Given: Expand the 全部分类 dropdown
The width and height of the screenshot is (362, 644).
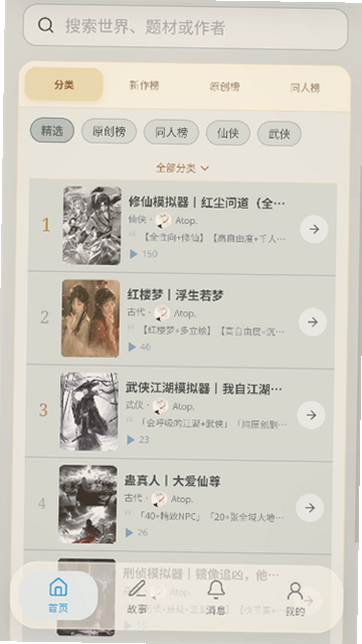Looking at the screenshot, I should (182, 168).
